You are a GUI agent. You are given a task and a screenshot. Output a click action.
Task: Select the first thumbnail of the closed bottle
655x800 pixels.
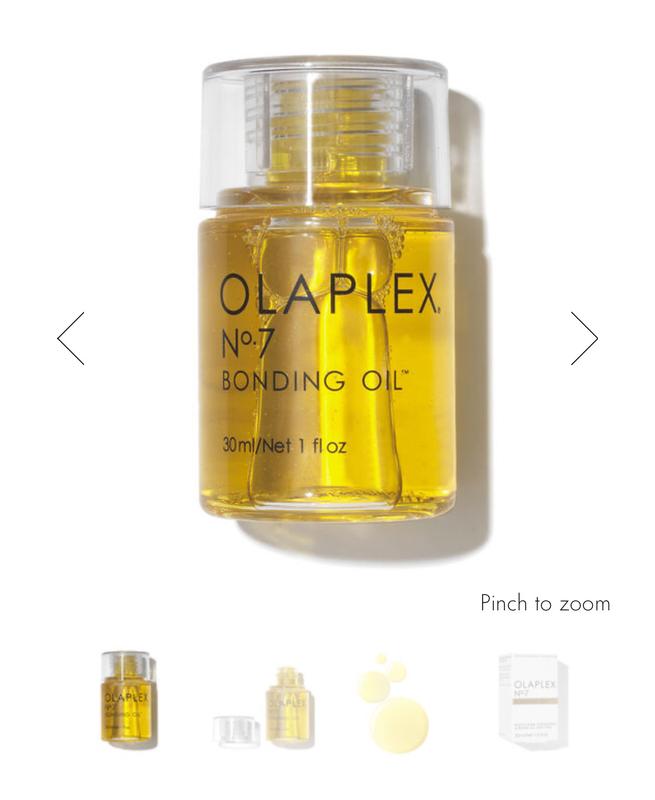(x=127, y=700)
